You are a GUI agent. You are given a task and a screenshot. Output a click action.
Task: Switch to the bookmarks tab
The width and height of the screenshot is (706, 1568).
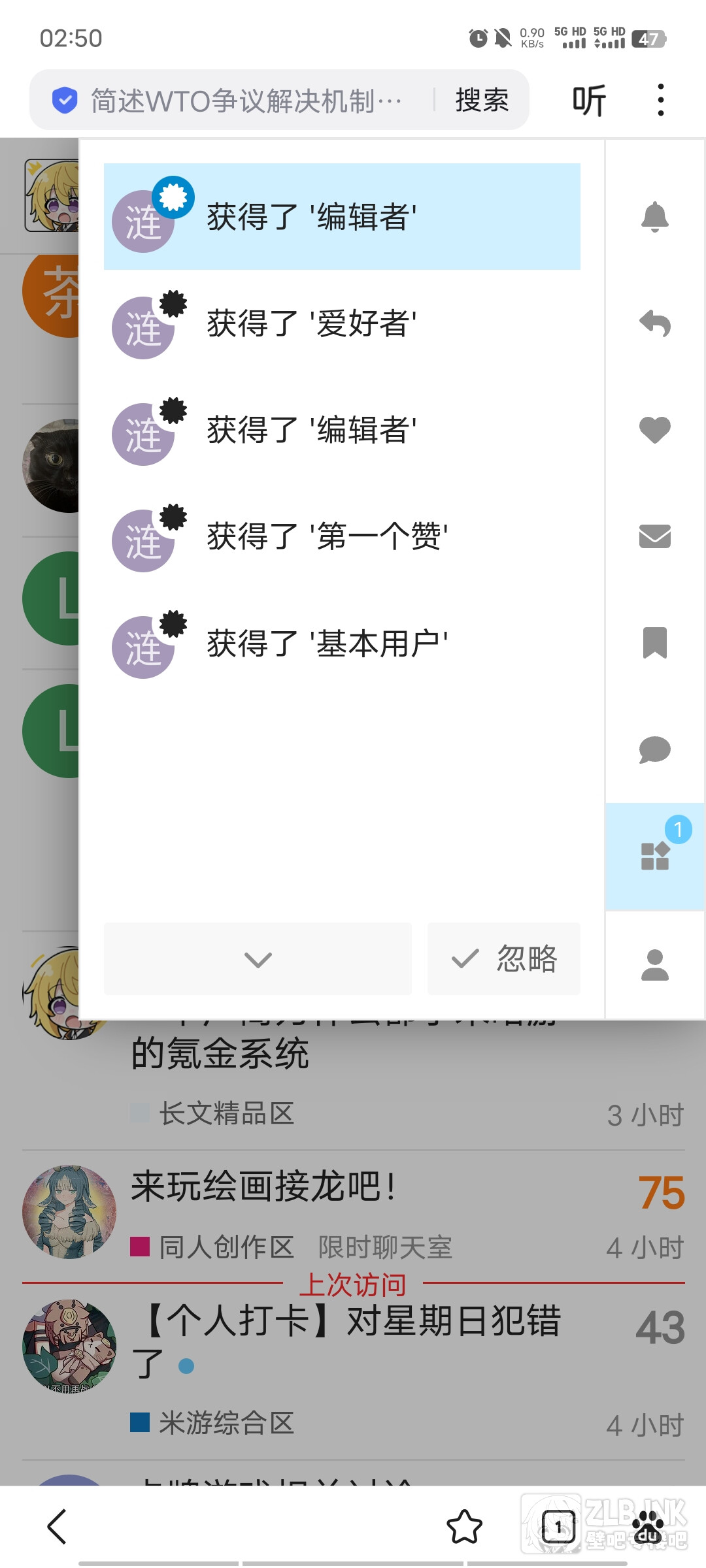(x=654, y=643)
